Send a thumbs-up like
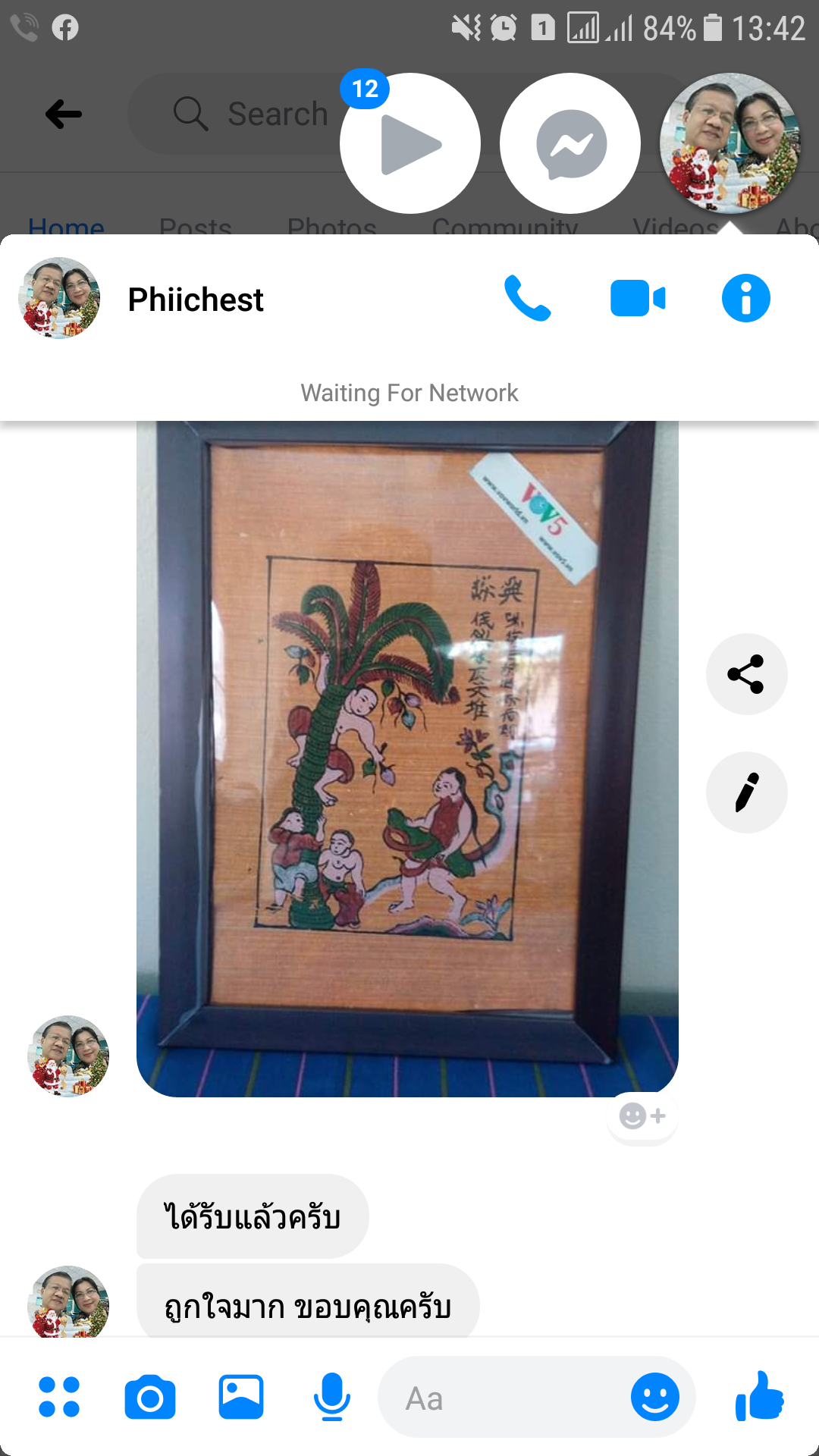 (760, 1397)
